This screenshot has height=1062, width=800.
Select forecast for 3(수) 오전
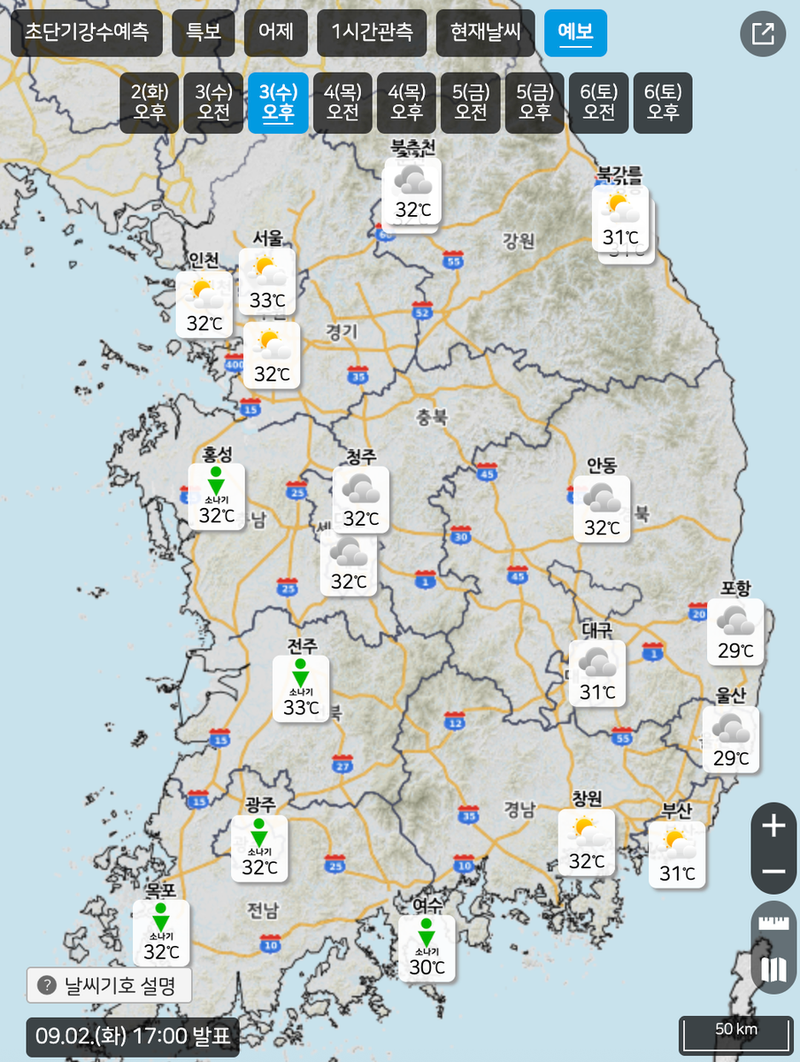(214, 102)
